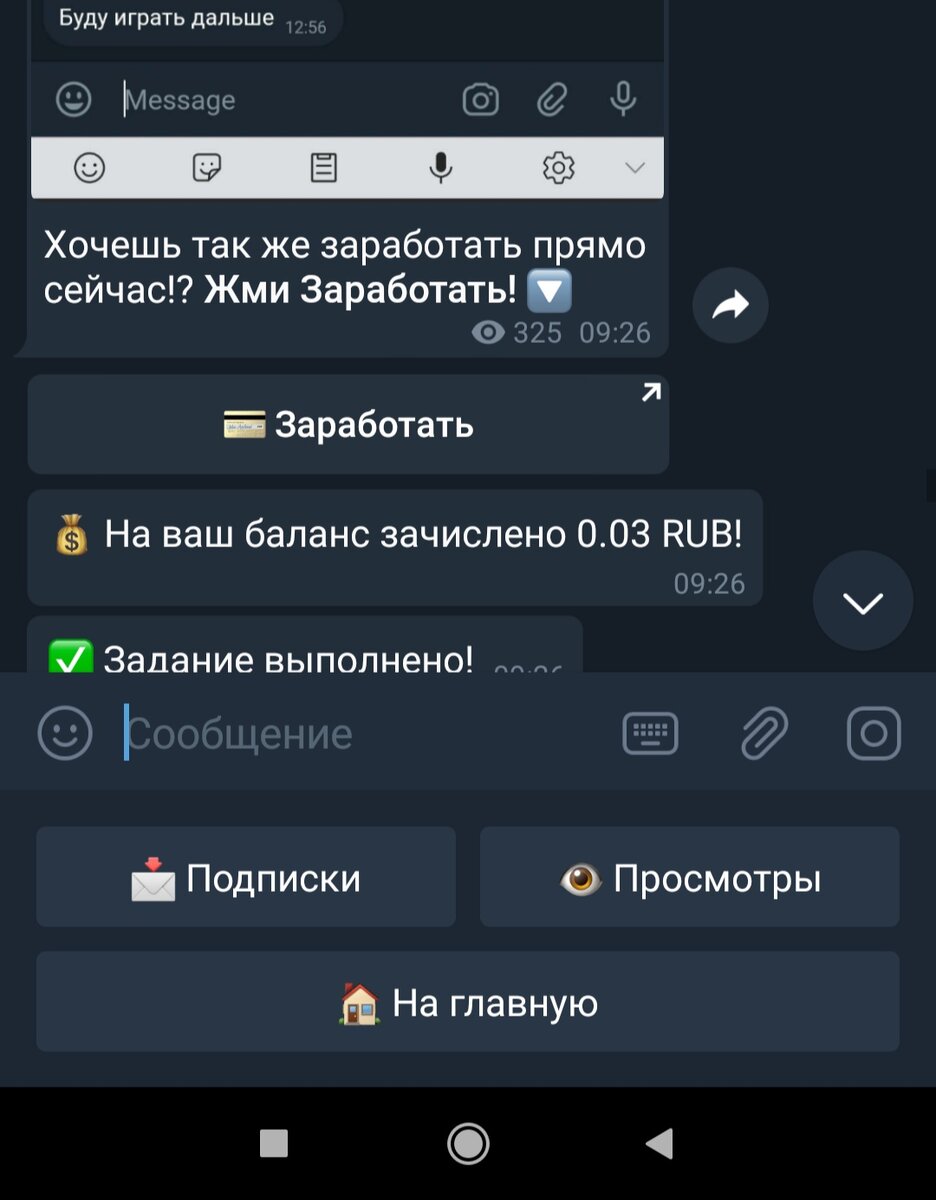Expand the Заработать link with the corner arrow

651,394
